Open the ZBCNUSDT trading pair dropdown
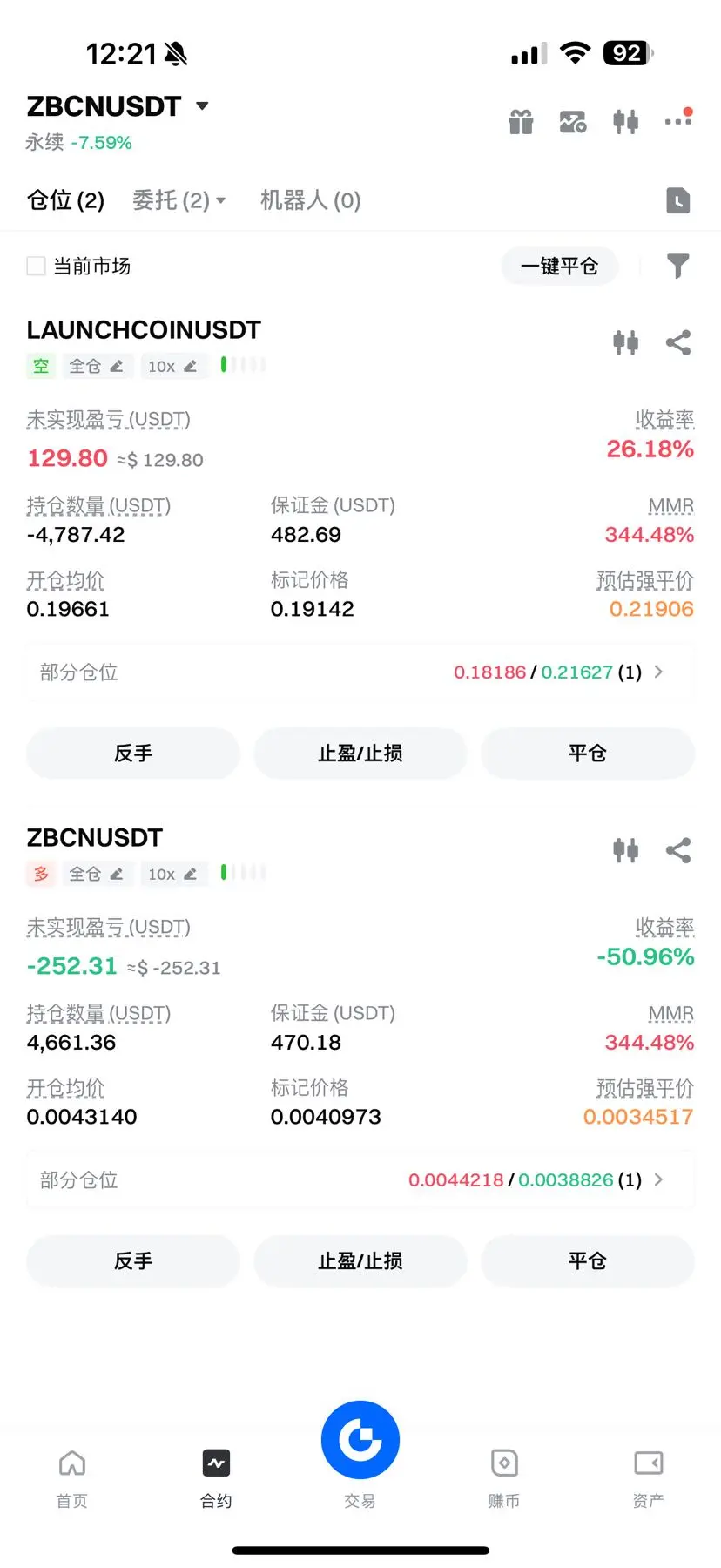Viewport: 721px width, 1568px height. 118,106
